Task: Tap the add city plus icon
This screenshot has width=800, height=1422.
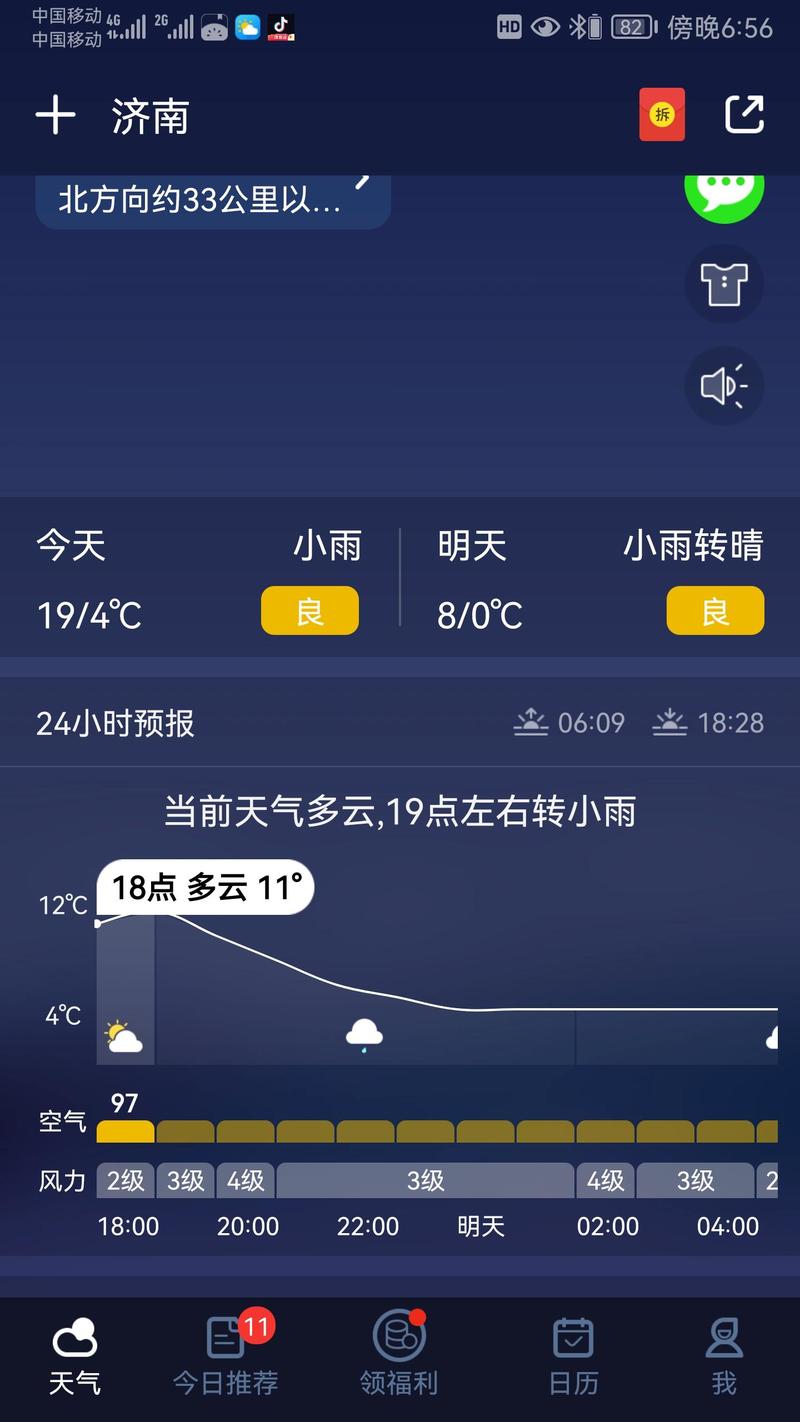Action: click(55, 116)
